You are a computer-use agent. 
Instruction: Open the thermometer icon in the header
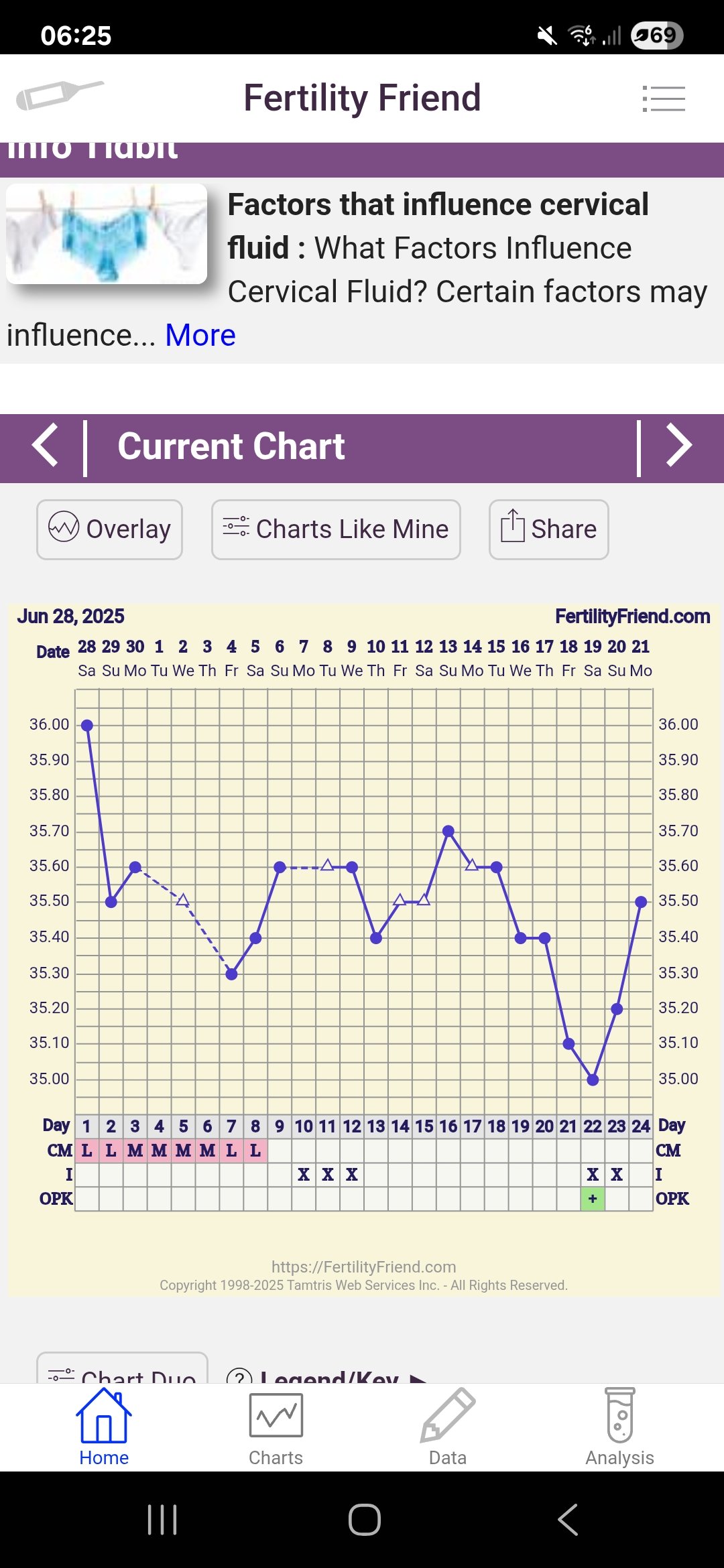point(59,95)
